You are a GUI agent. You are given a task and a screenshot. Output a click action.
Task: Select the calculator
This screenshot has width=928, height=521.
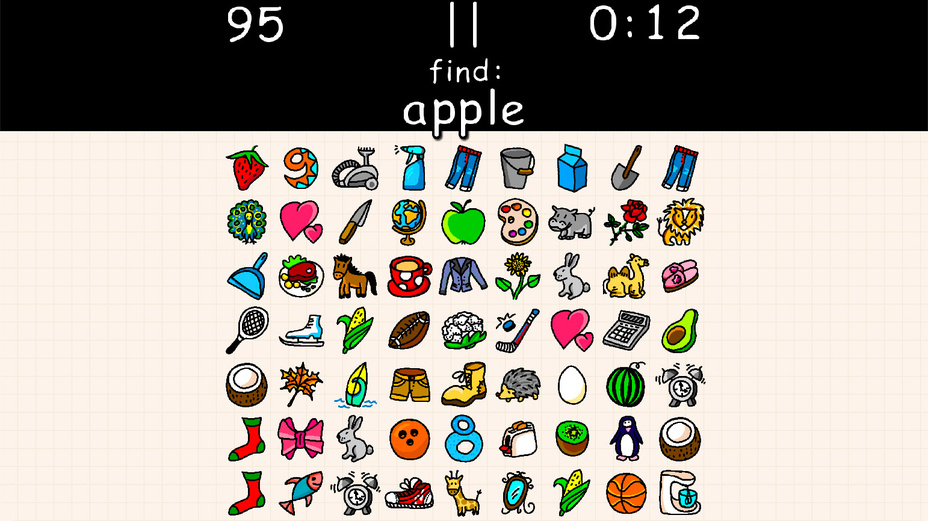point(626,330)
